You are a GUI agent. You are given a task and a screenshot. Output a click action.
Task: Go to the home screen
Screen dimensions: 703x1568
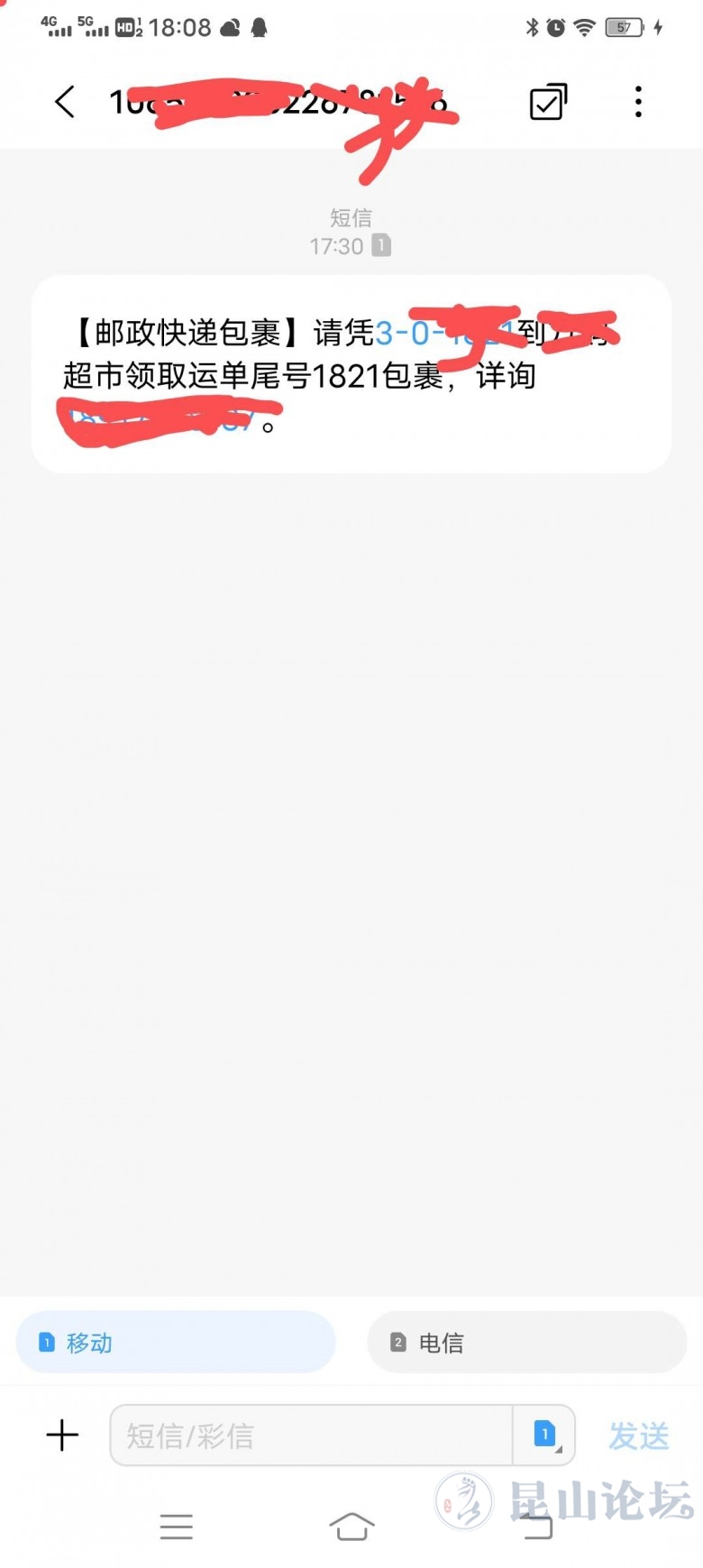tap(351, 1527)
